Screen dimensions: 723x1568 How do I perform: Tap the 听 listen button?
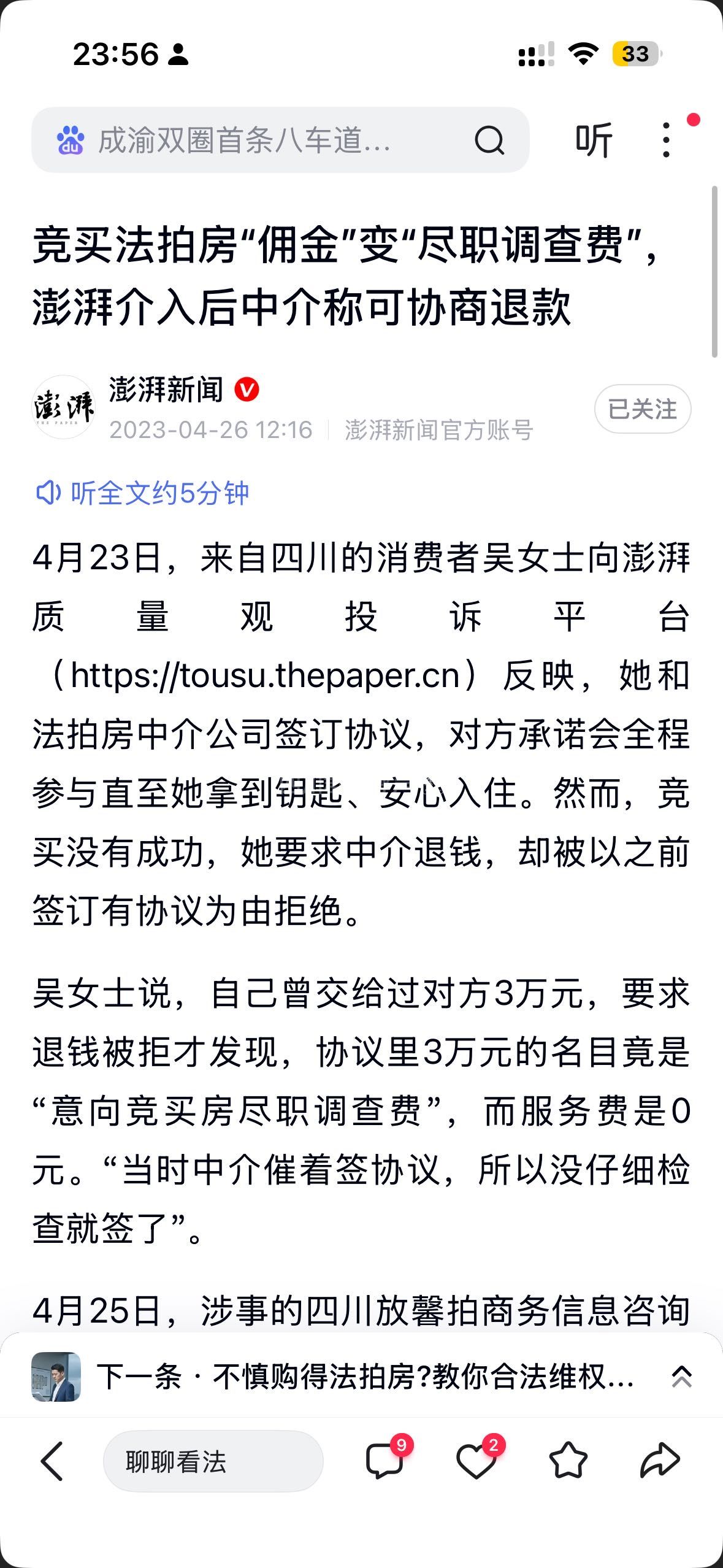point(593,140)
